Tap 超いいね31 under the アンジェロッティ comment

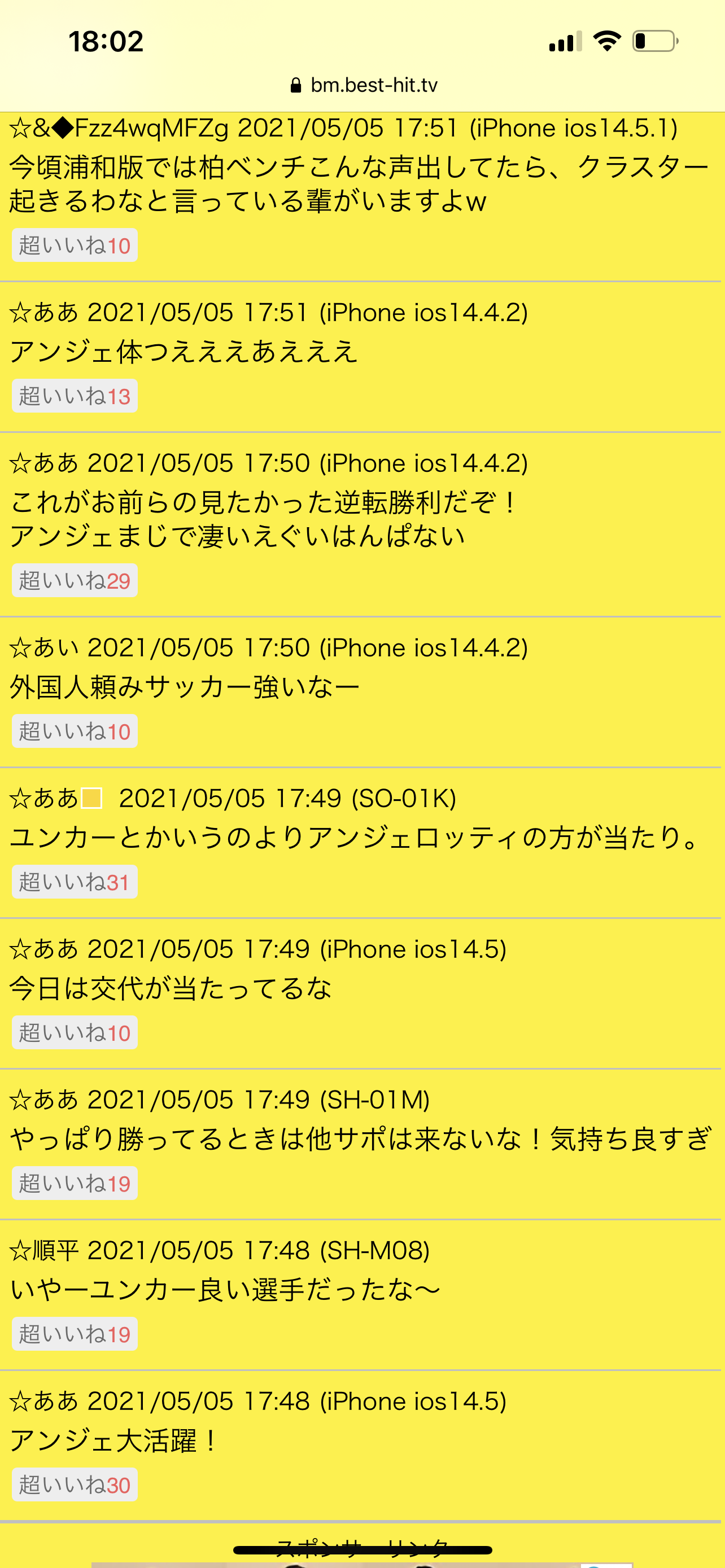click(x=75, y=882)
